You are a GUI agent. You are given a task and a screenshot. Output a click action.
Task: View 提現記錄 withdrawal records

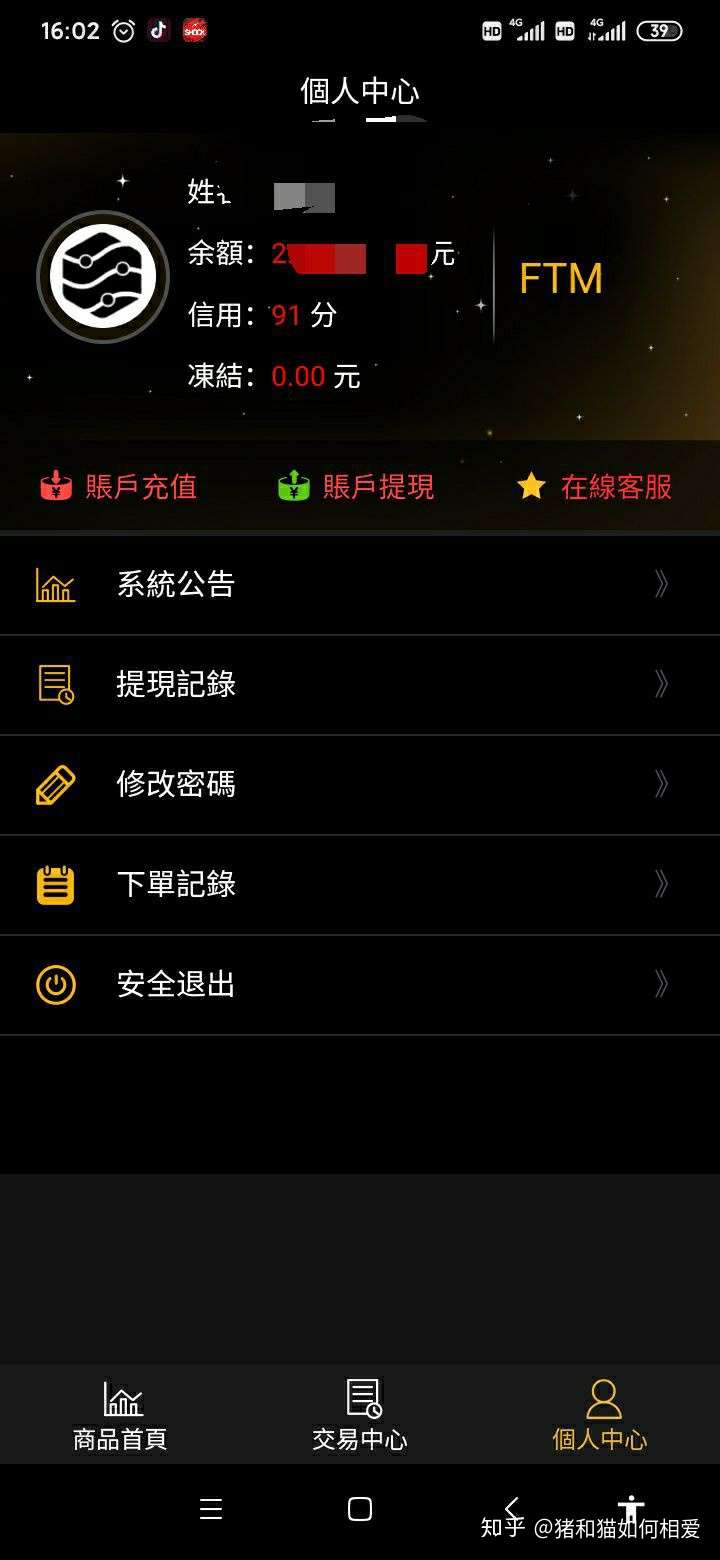(360, 685)
